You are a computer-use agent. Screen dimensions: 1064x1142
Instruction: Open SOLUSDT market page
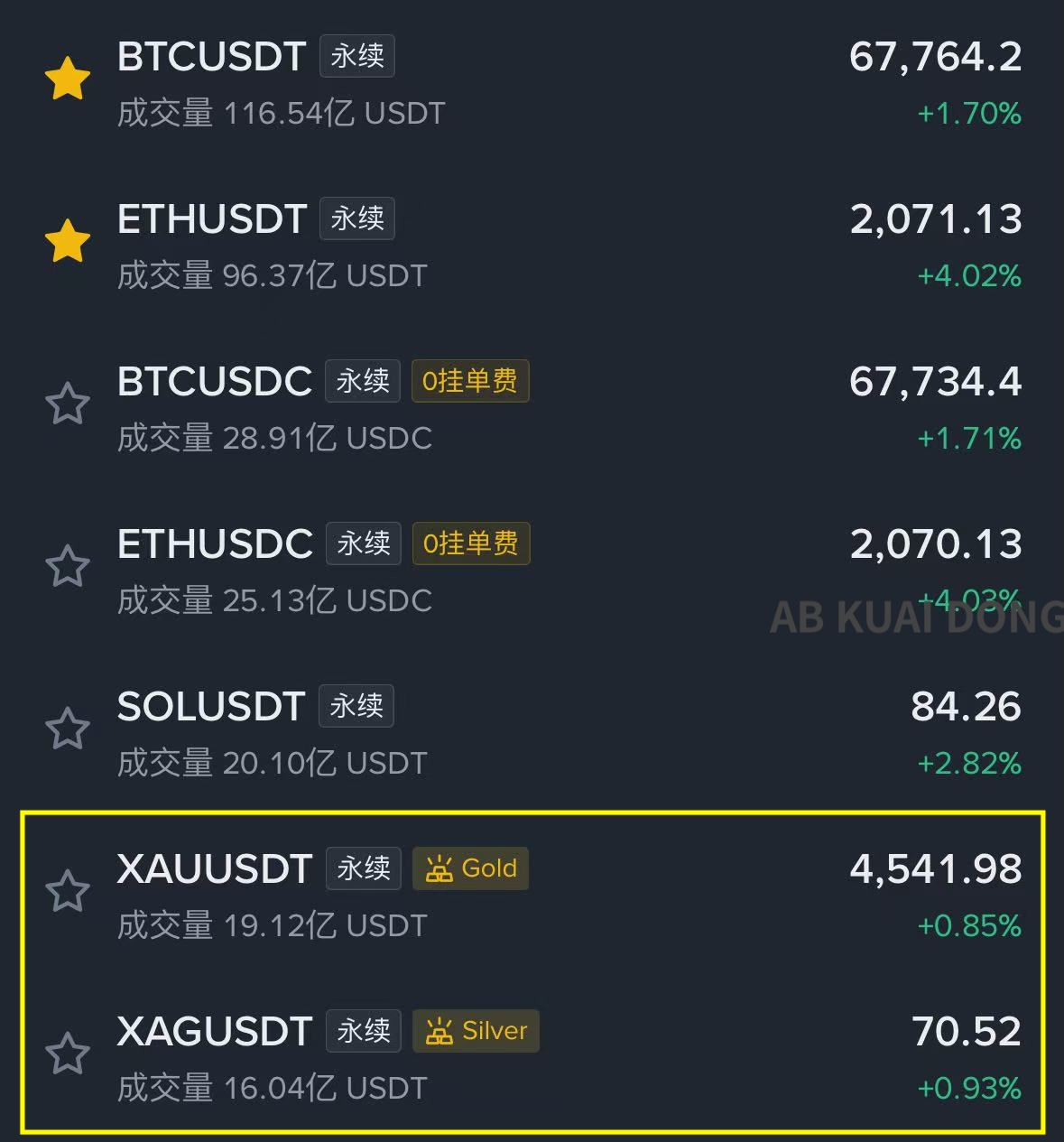pyautogui.click(x=211, y=707)
